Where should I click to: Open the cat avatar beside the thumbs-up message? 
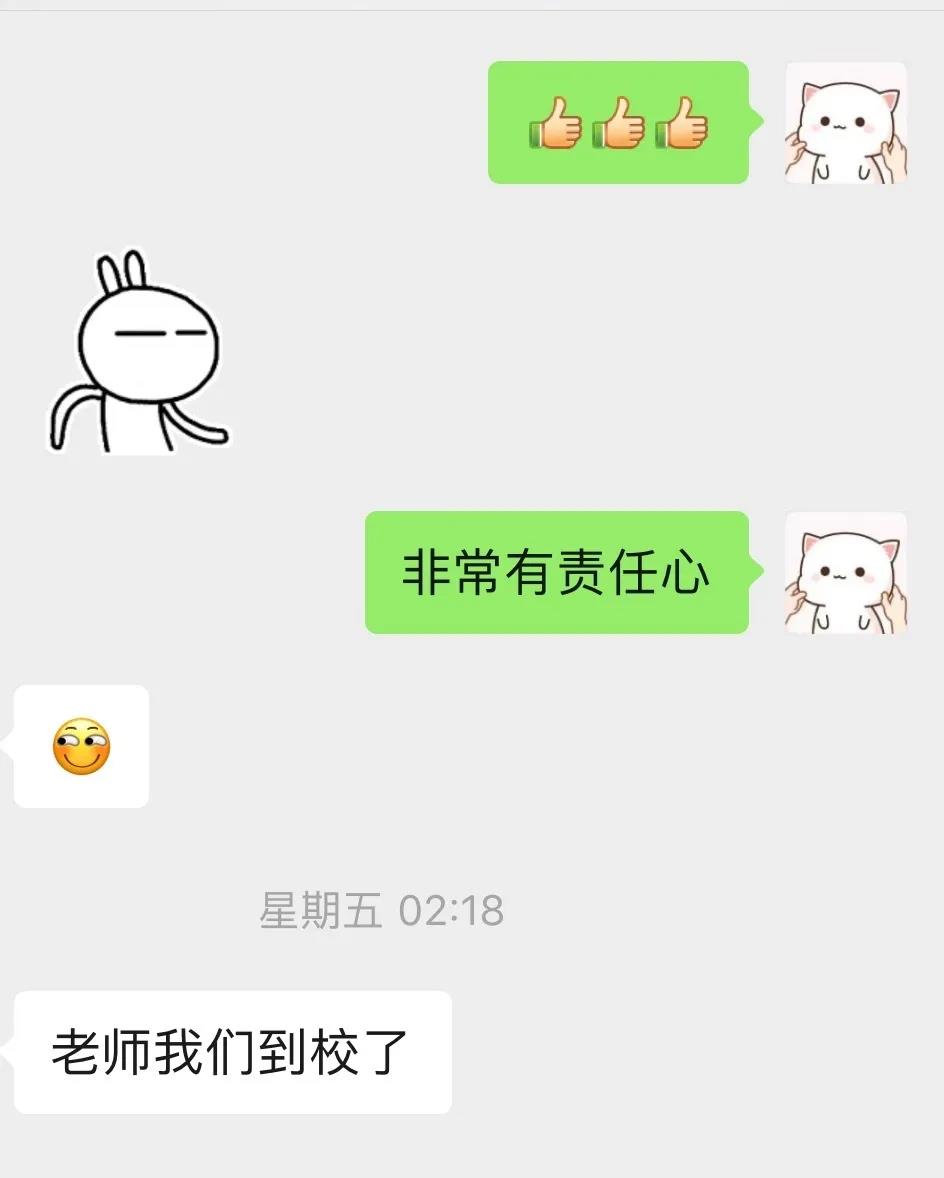[x=846, y=122]
